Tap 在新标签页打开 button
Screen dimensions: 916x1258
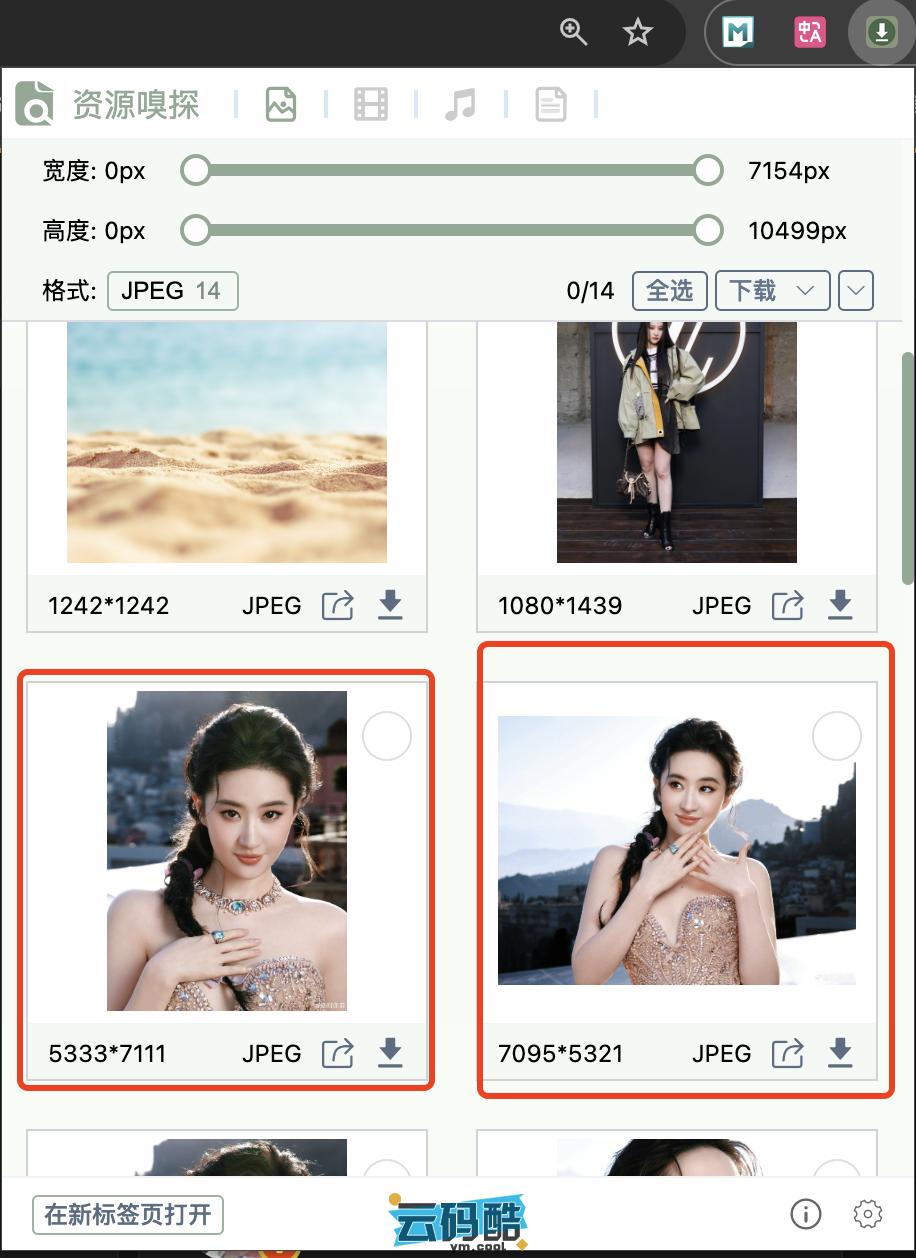coord(128,1215)
